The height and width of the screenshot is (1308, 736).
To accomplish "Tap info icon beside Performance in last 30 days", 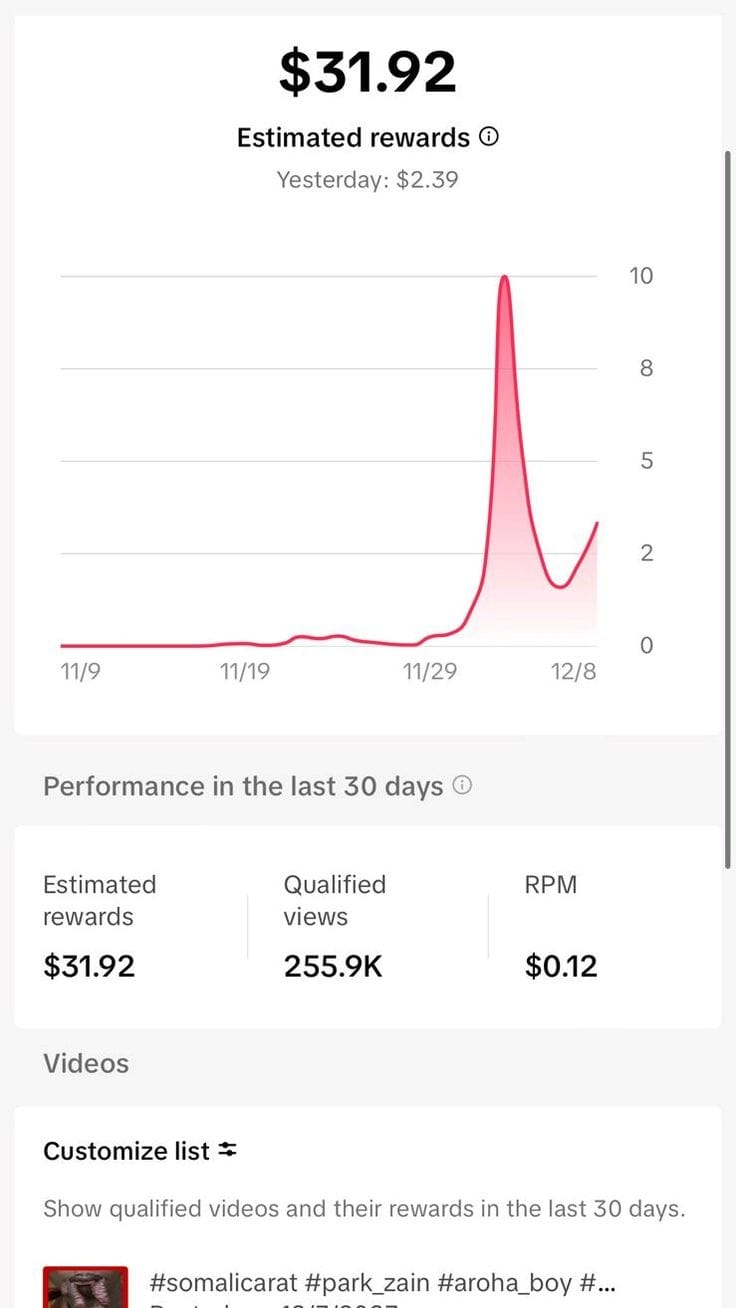I will click(x=462, y=786).
